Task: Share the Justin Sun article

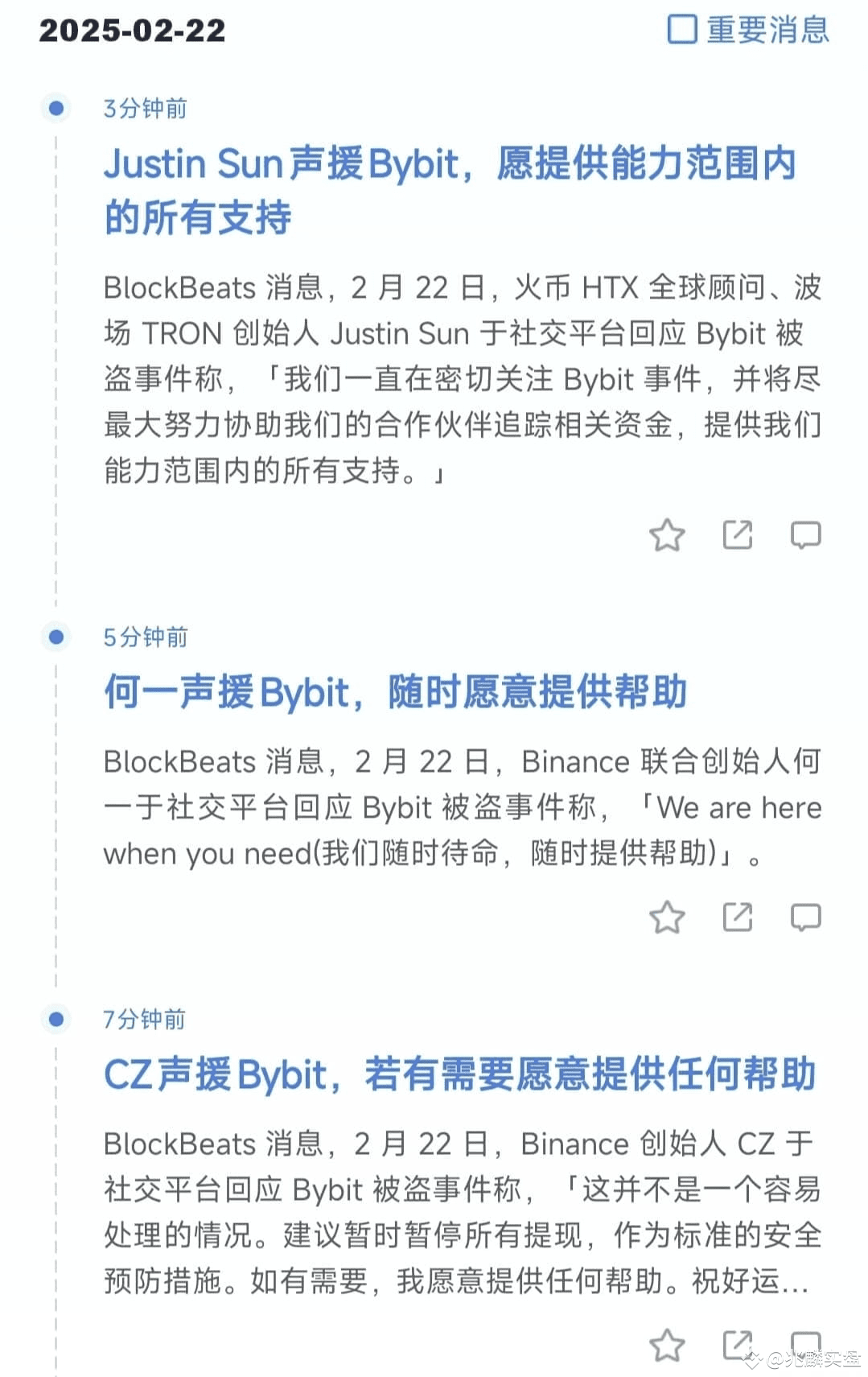Action: [x=737, y=535]
